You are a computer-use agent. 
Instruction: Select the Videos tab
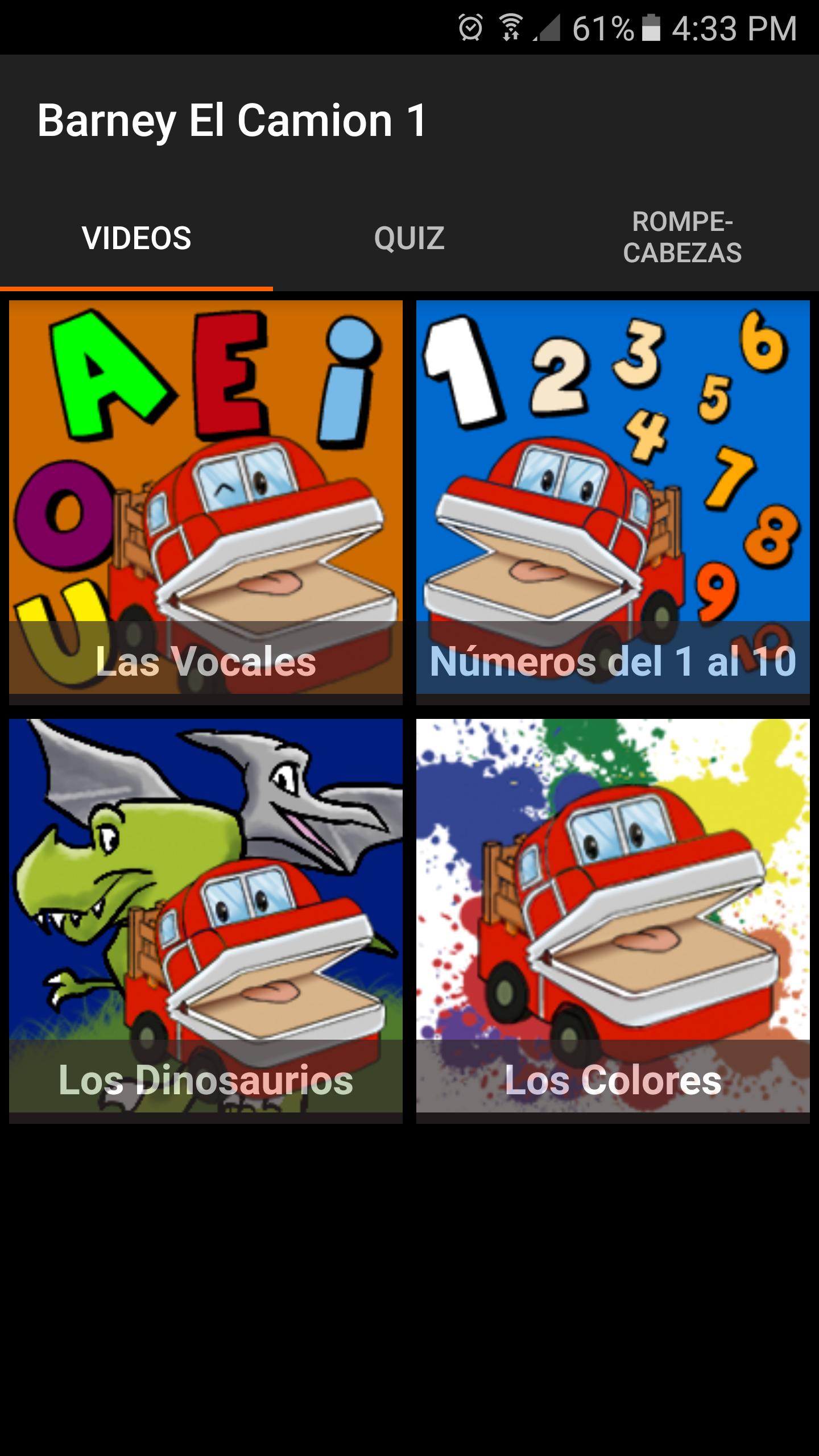point(136,238)
